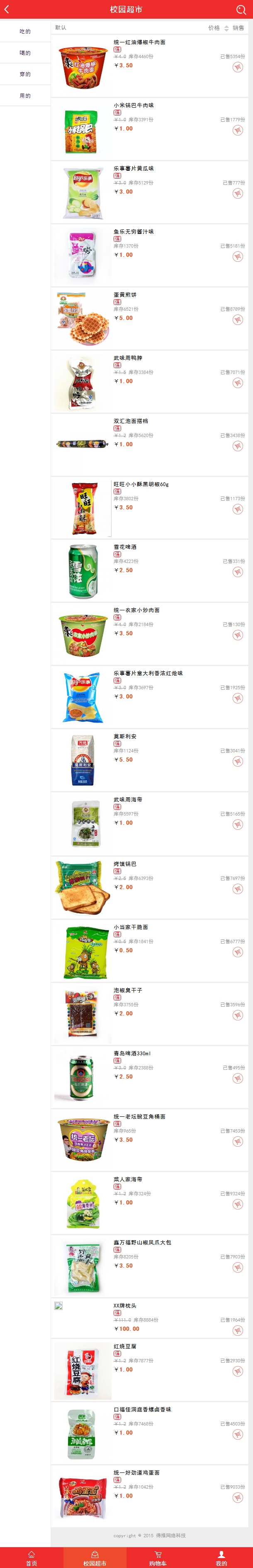Select the 喝的 category
Image resolution: width=253 pixels, height=1568 pixels.
[x=25, y=53]
